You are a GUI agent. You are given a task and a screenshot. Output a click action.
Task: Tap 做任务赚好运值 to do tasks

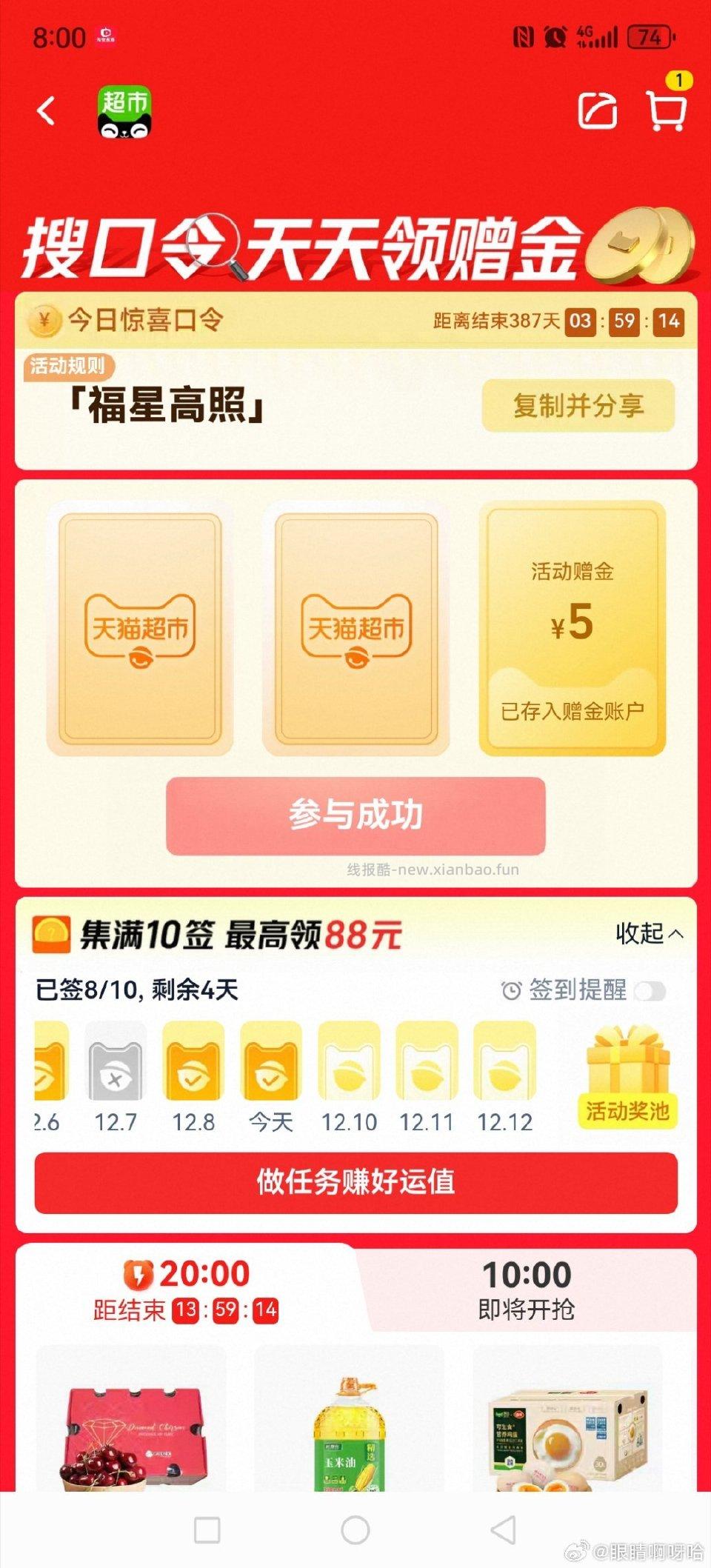coord(355,1182)
